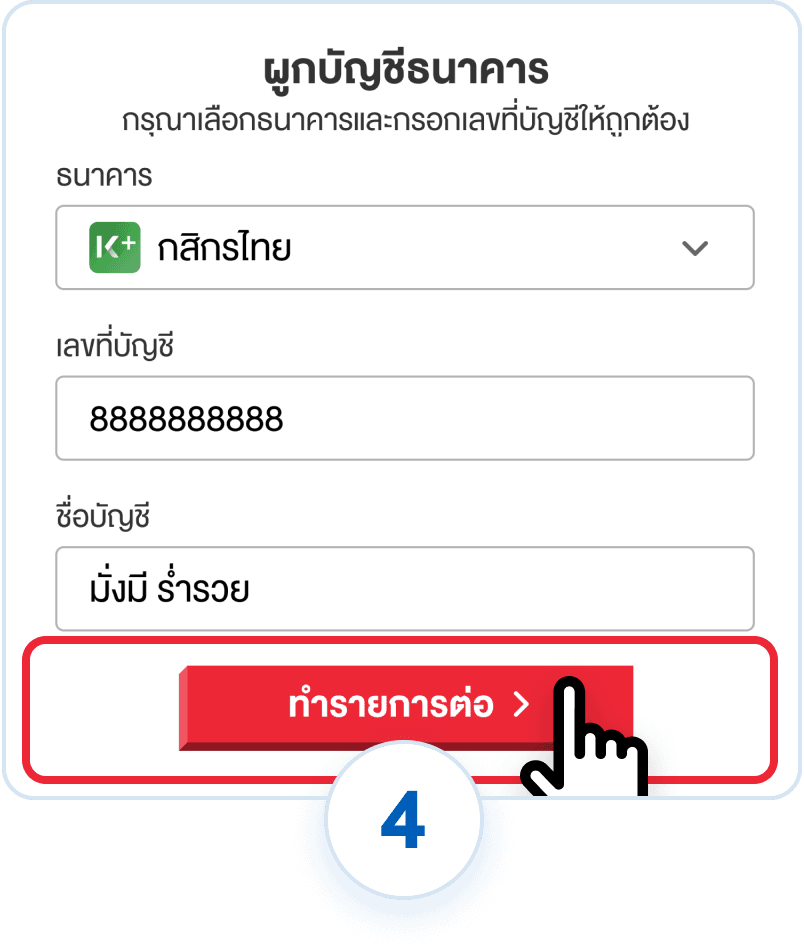804x952 pixels.
Task: Click the Kasikorn app icon beside กสิกรไทย text
Action: coord(115,247)
